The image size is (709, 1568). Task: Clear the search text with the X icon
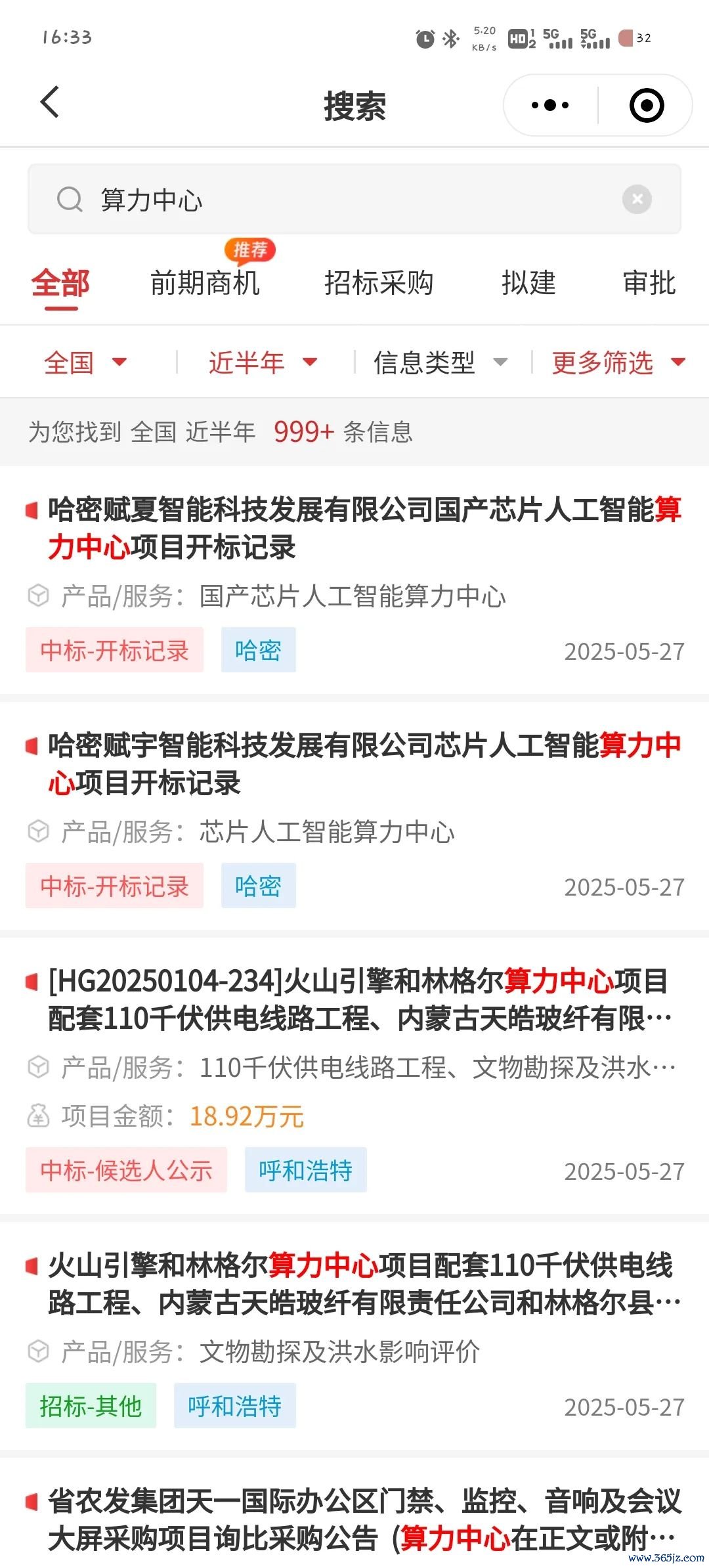pyautogui.click(x=637, y=199)
